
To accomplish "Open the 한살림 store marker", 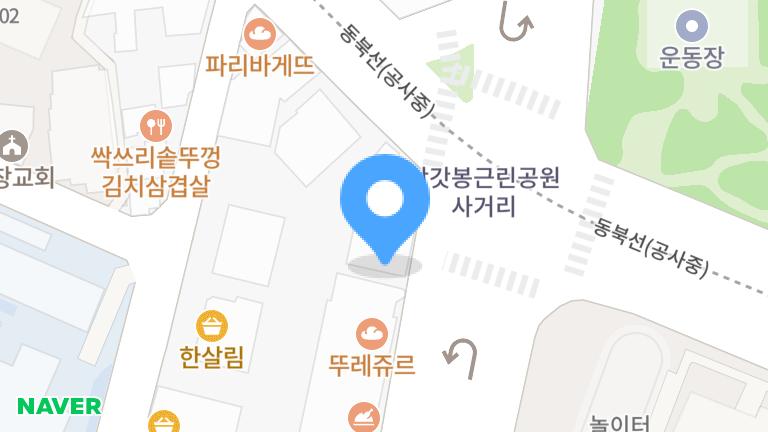I will click(213, 325).
